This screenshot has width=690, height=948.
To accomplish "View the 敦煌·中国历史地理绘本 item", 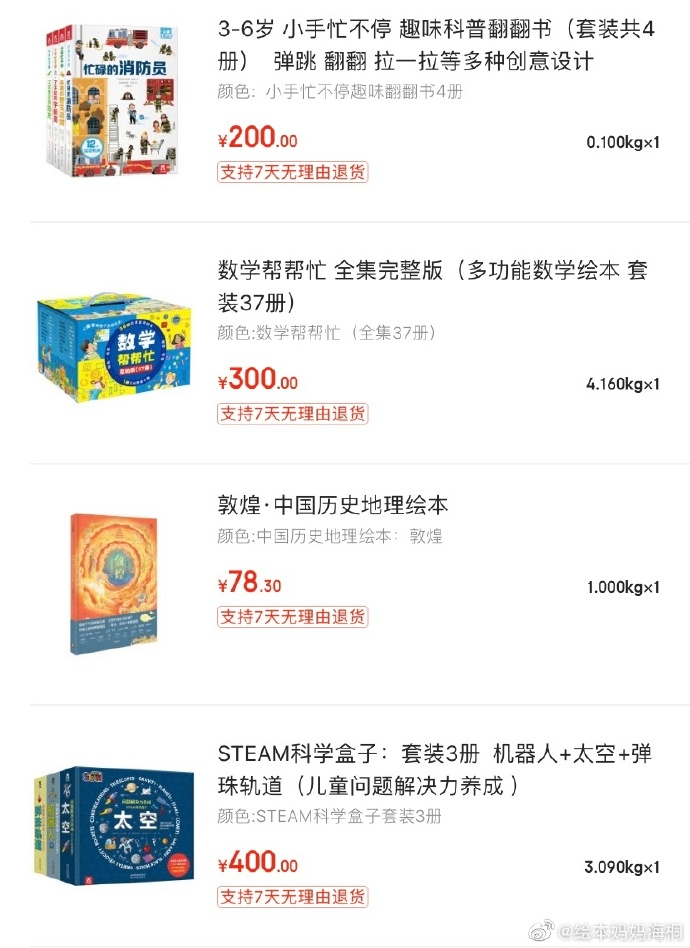I will 333,504.
